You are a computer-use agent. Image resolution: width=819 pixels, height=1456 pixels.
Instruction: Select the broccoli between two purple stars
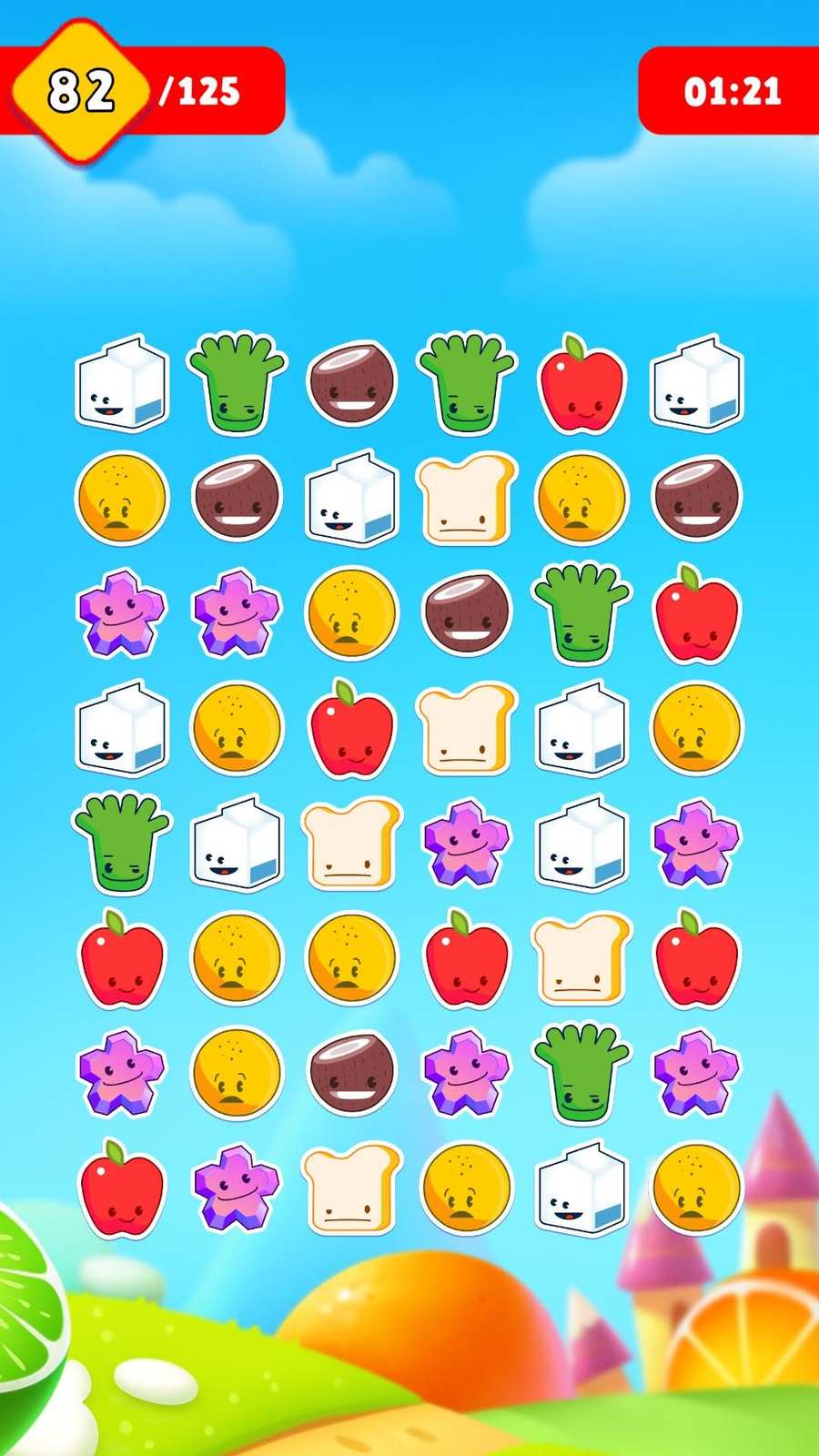click(x=581, y=1073)
